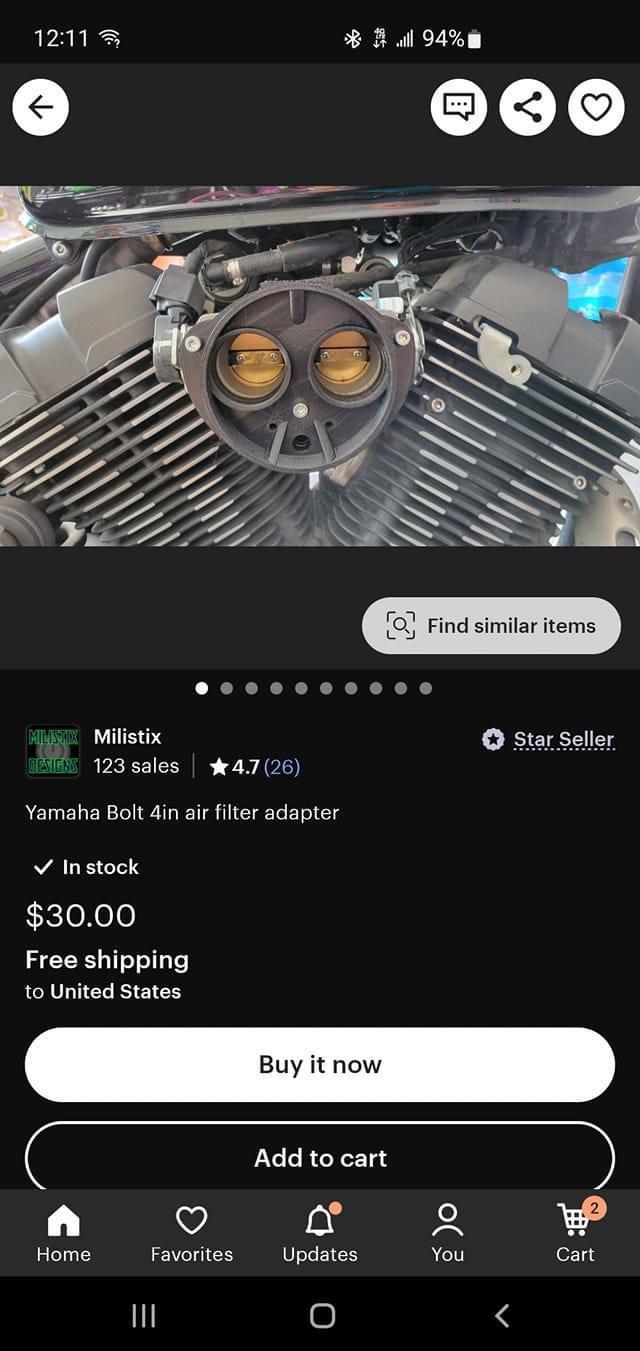Screen dimensions: 640x1351
Task: View the 4.7 star shop reviews
Action: point(255,767)
